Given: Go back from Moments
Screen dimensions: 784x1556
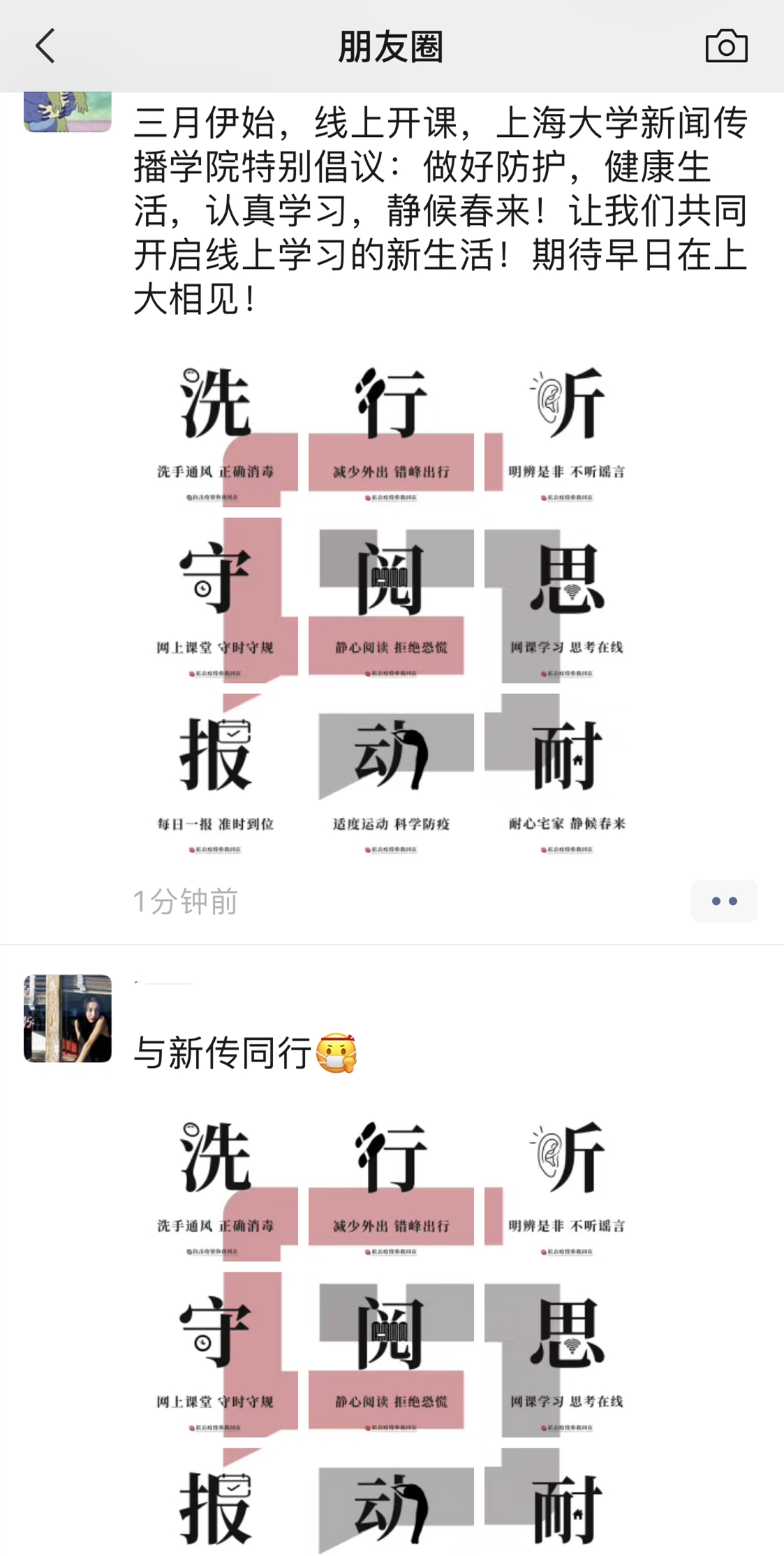Looking at the screenshot, I should click(45, 47).
